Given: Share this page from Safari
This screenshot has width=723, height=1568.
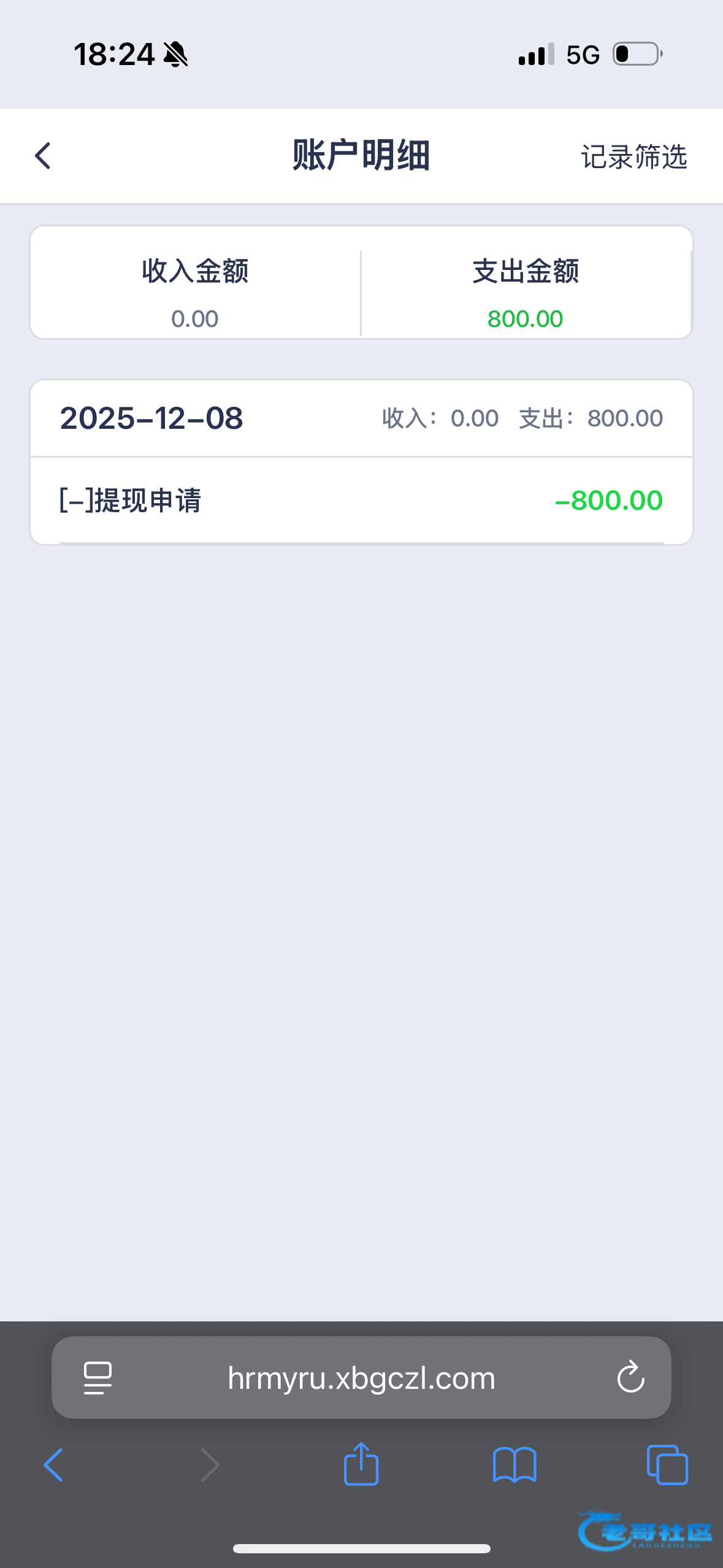Looking at the screenshot, I should point(361,1465).
